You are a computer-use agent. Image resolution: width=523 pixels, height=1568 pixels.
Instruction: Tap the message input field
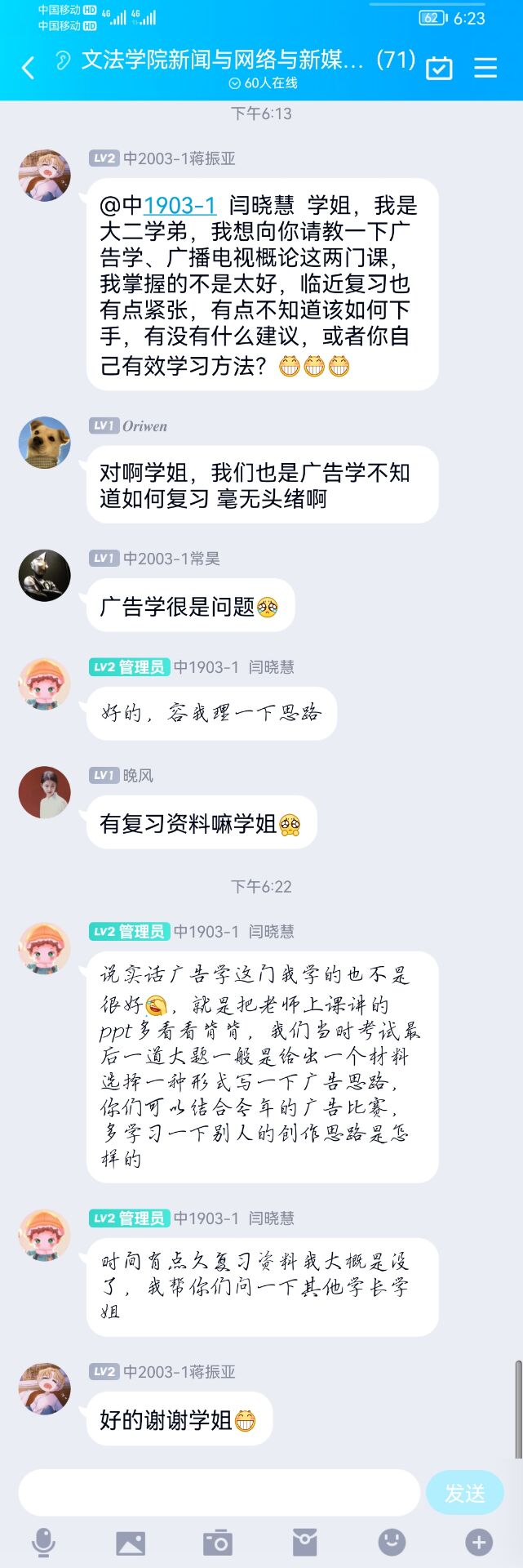point(219,1493)
